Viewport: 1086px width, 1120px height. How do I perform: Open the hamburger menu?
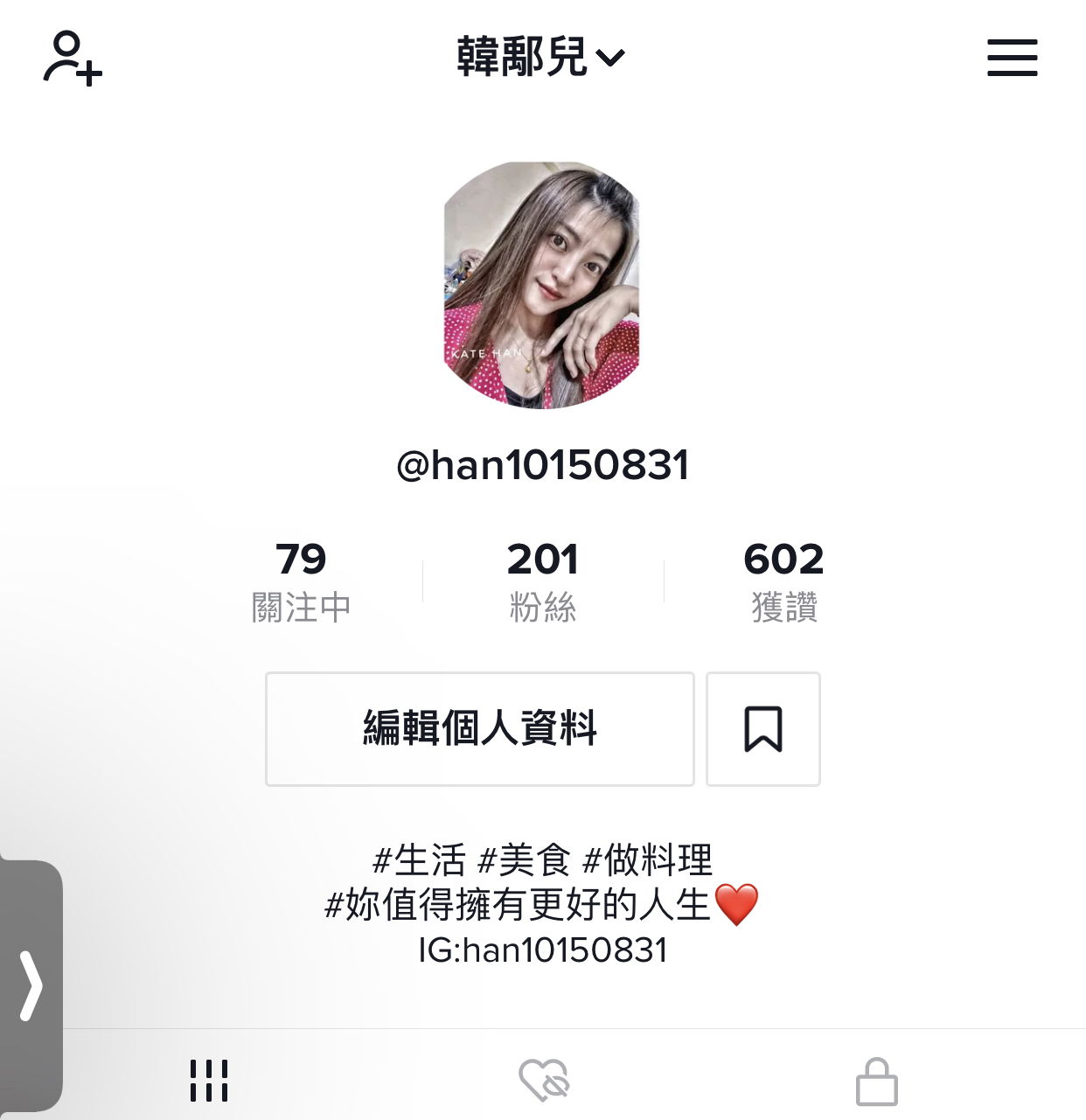(1012, 58)
